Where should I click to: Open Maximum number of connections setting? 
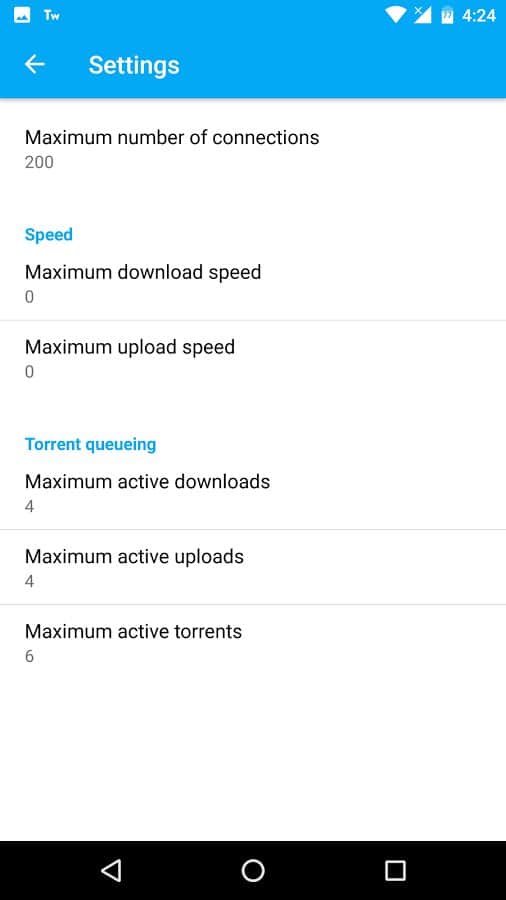click(x=253, y=149)
